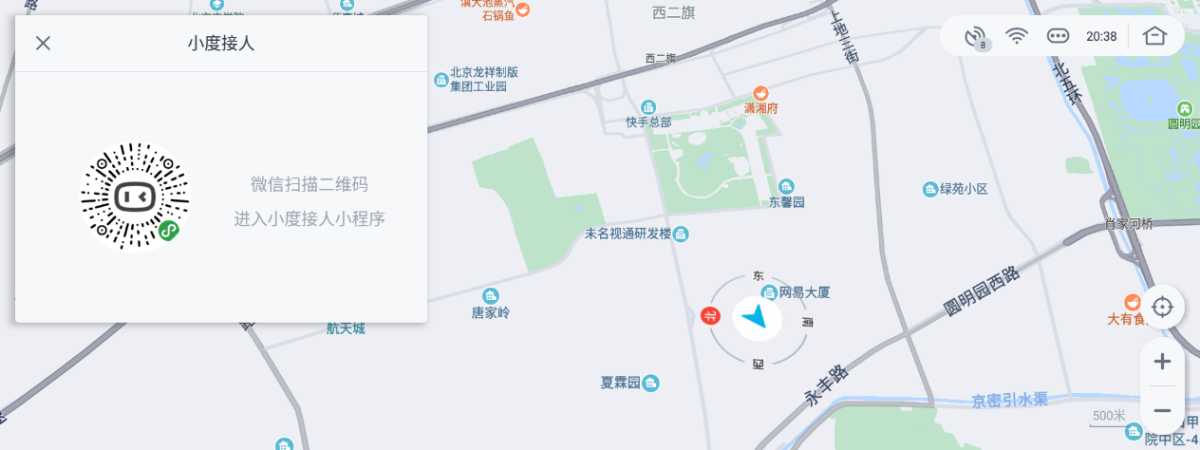Close the 小度接人 panel
This screenshot has height=450, width=1200.
43,43
